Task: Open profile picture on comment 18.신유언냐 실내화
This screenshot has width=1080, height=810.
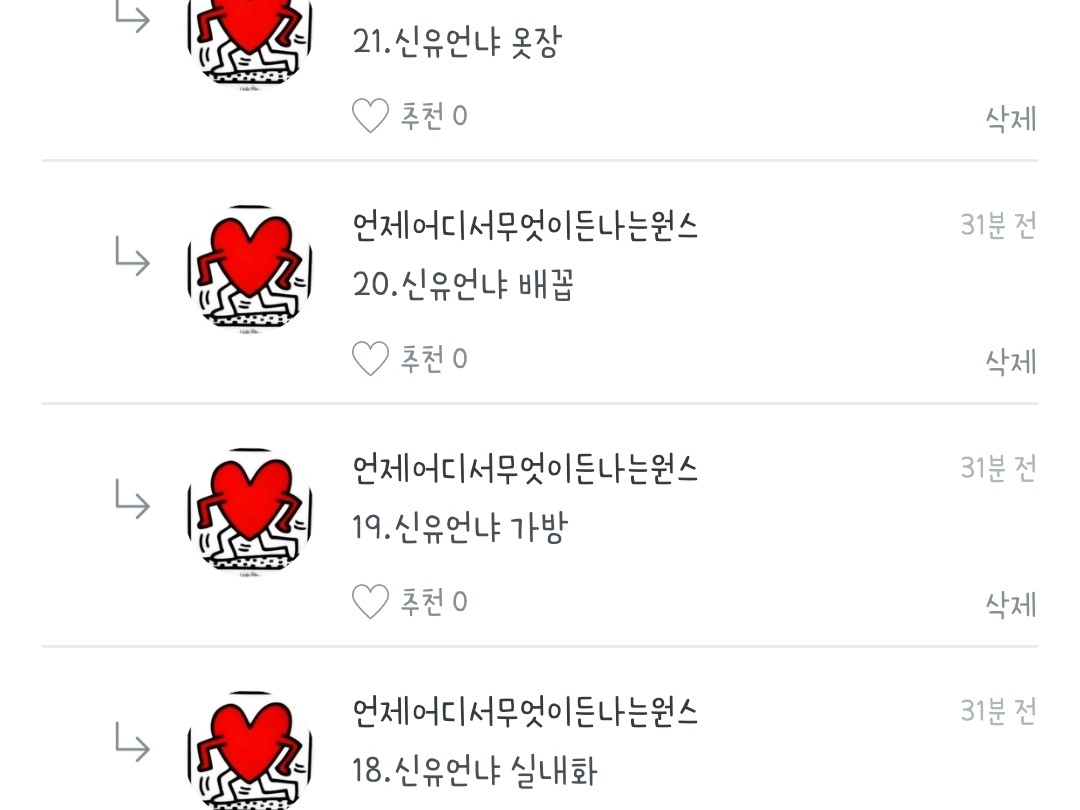Action: pyautogui.click(x=250, y=752)
